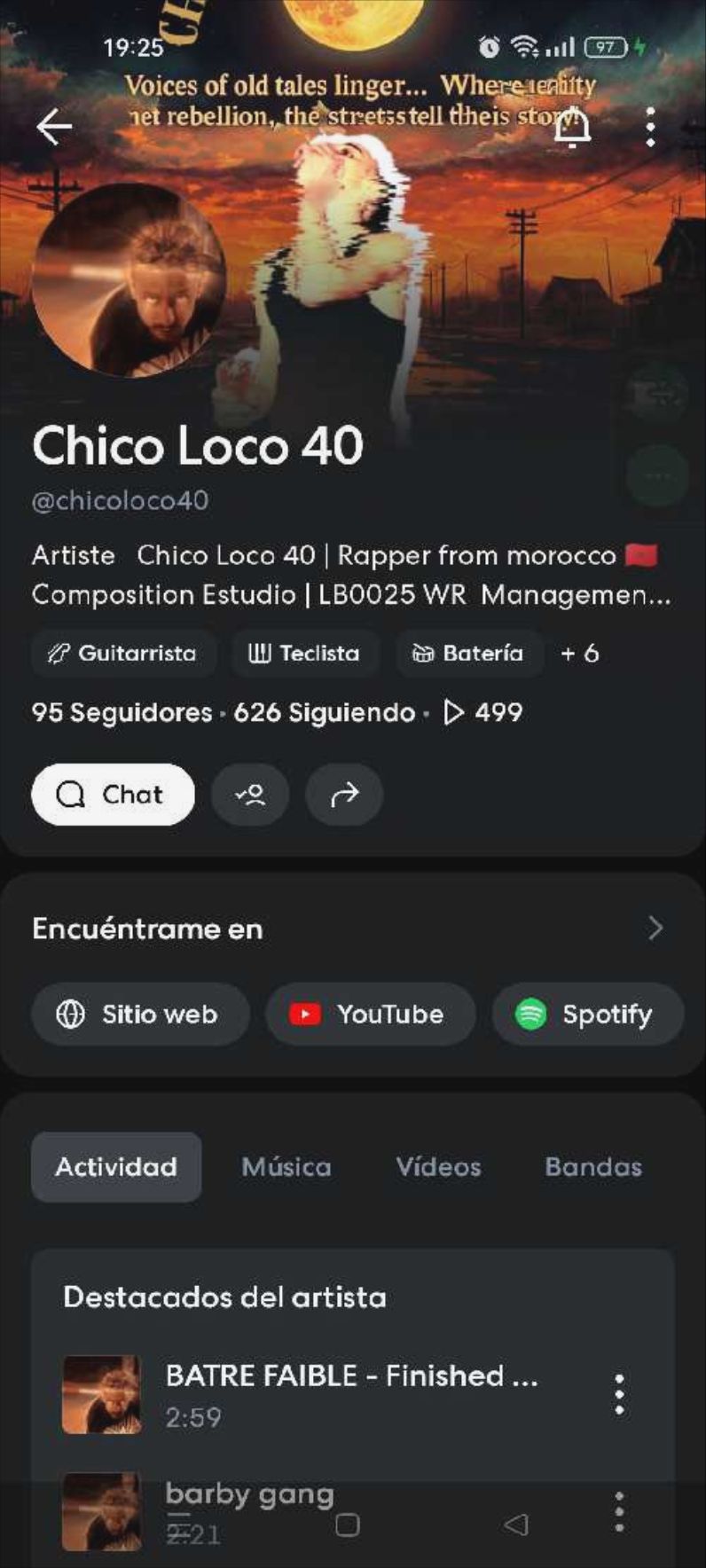The height and width of the screenshot is (1568, 706).
Task: Switch to the Bandas tab
Action: (592, 1167)
